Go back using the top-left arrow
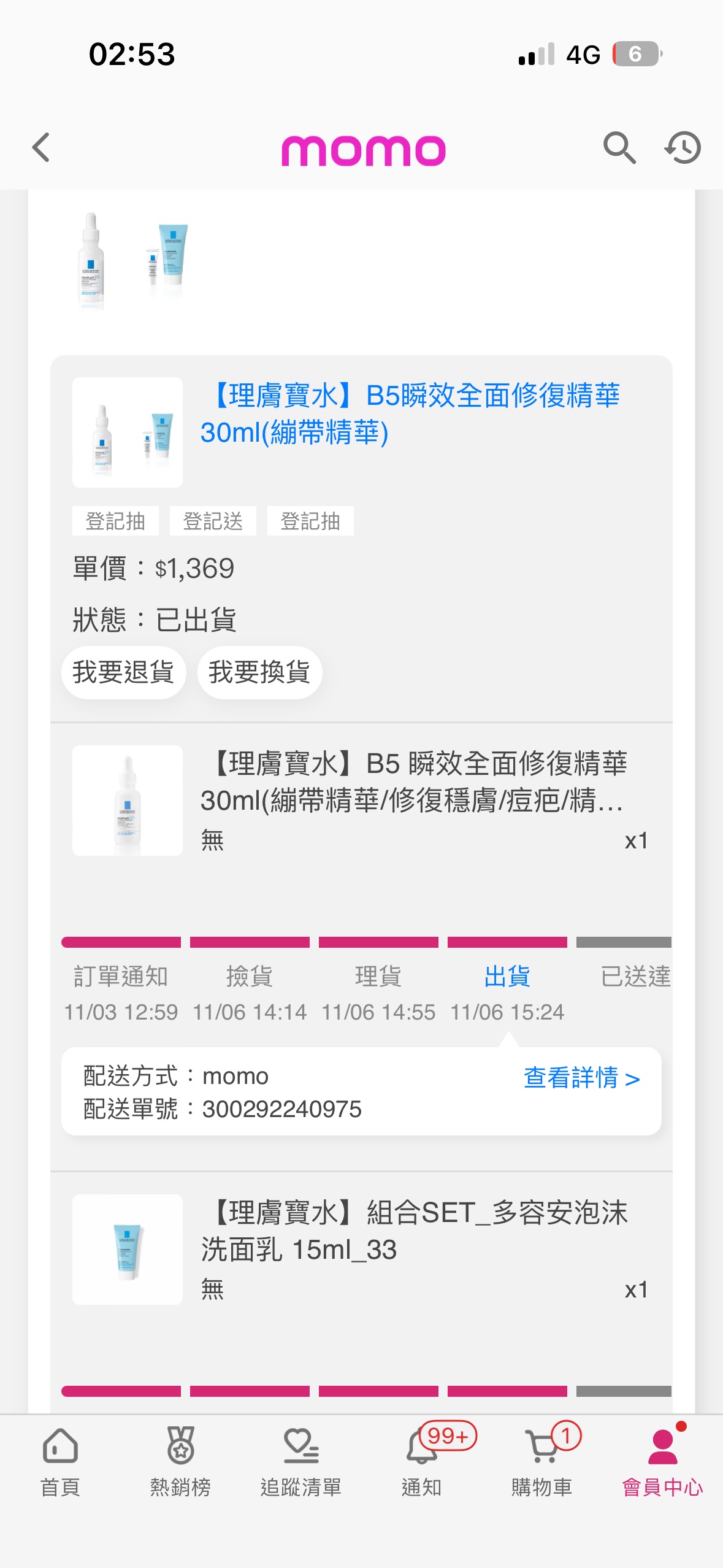The image size is (723, 1568). click(41, 148)
